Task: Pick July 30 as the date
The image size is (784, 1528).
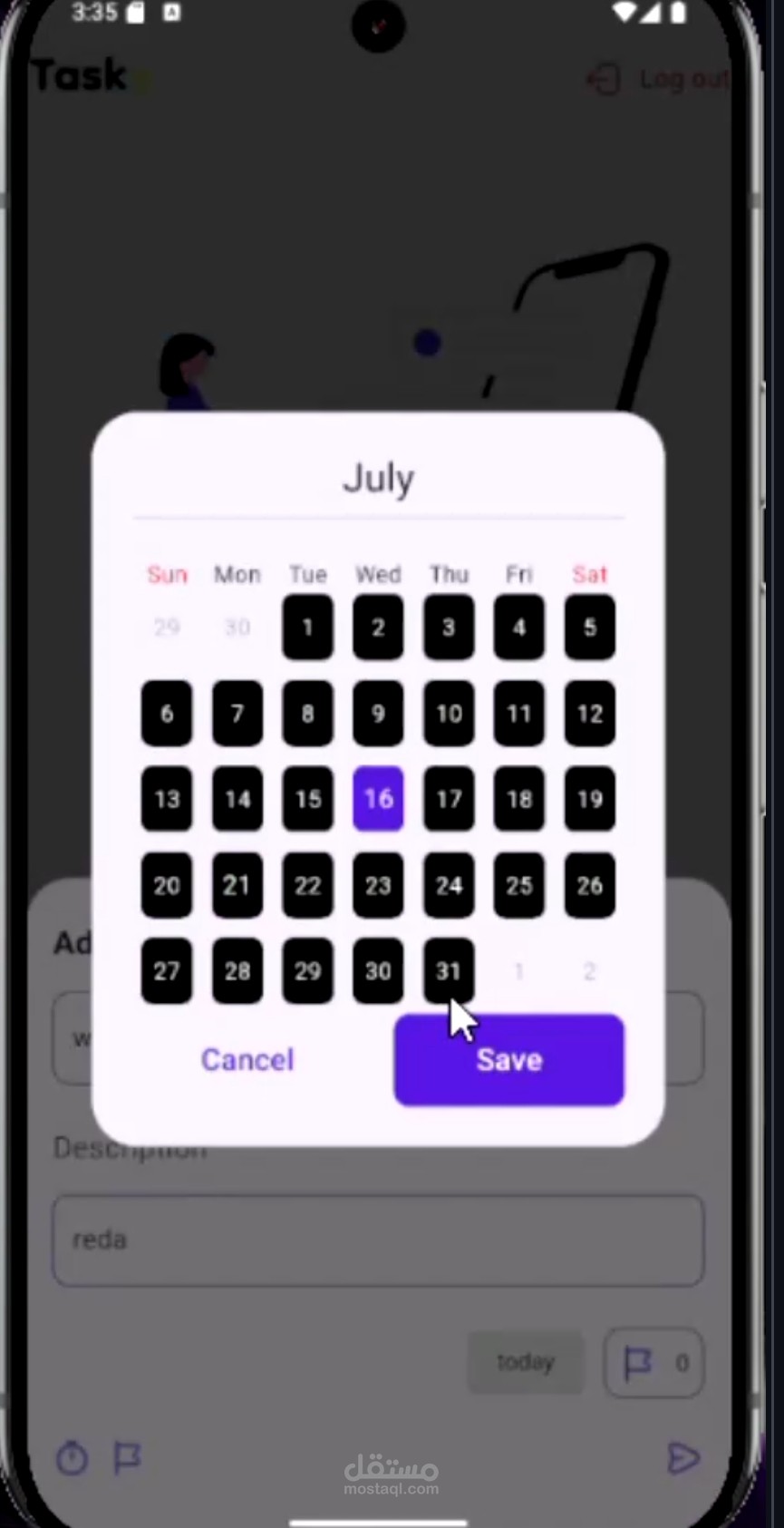Action: click(x=378, y=971)
